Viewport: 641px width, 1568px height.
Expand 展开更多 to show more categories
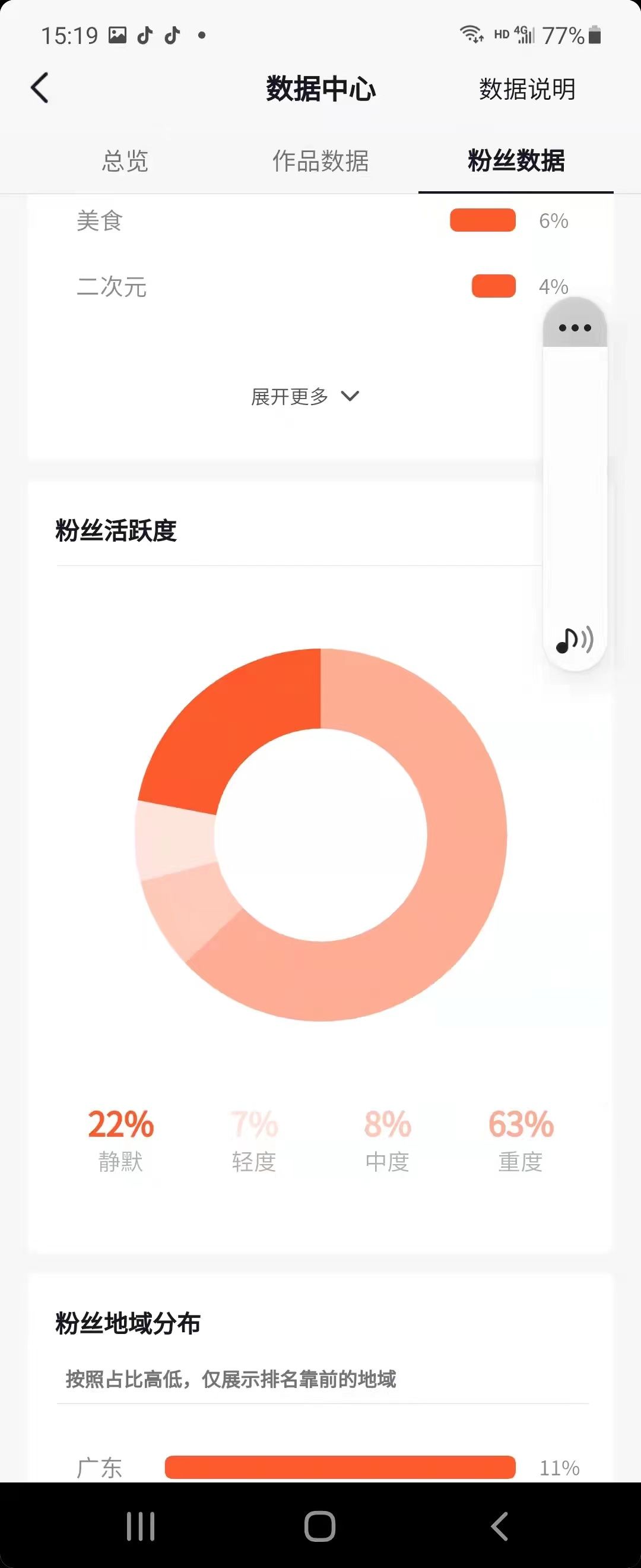tap(304, 396)
